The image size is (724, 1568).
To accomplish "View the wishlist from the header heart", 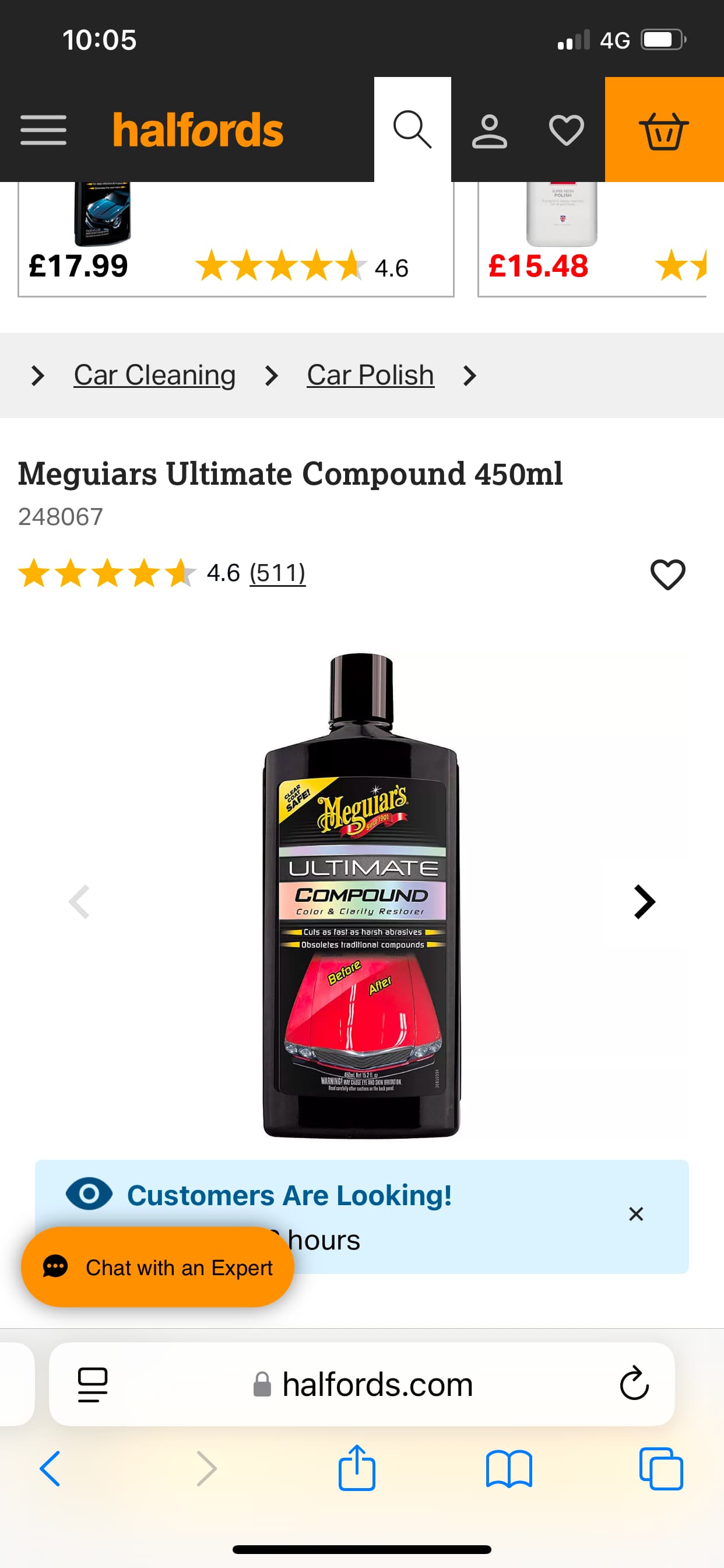I will coord(566,131).
